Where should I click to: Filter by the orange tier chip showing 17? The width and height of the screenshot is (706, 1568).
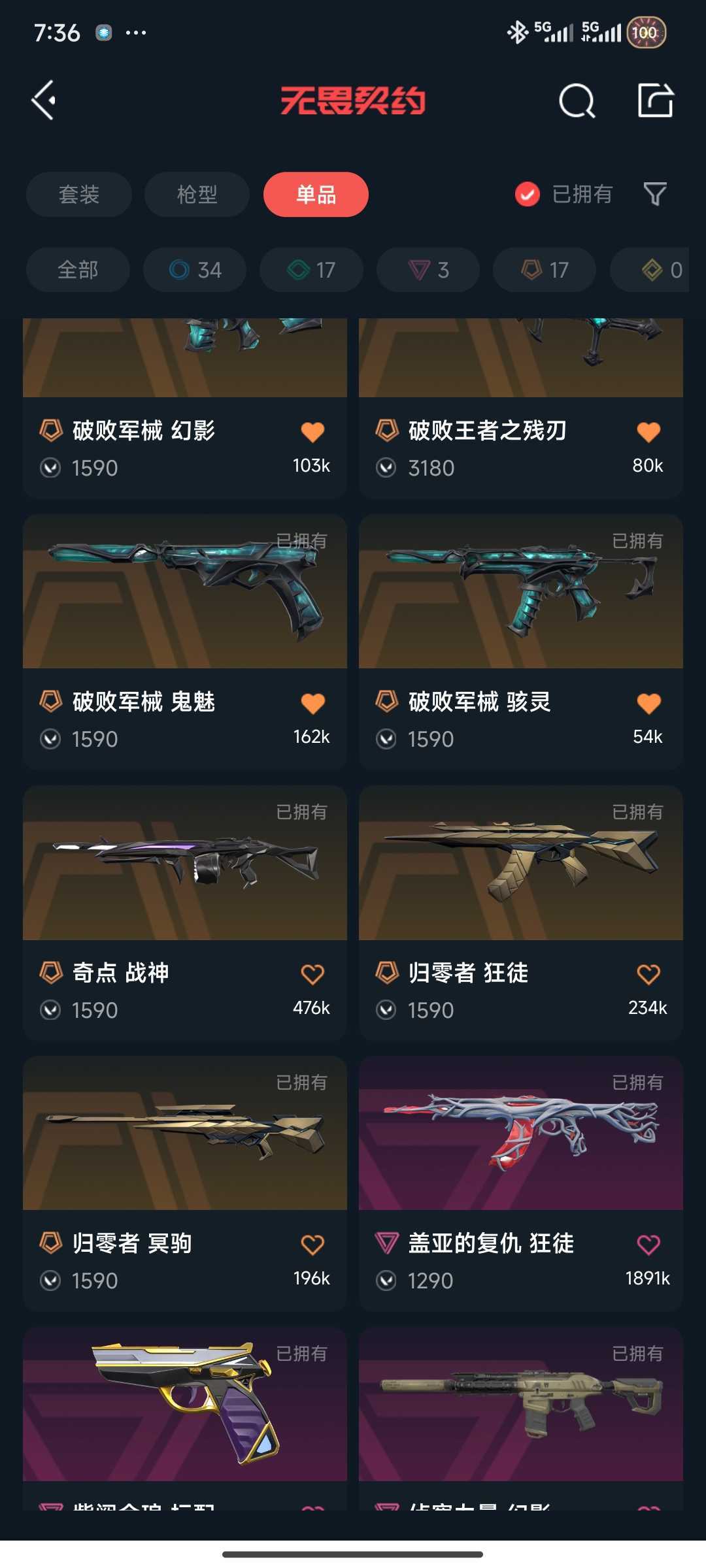click(545, 269)
